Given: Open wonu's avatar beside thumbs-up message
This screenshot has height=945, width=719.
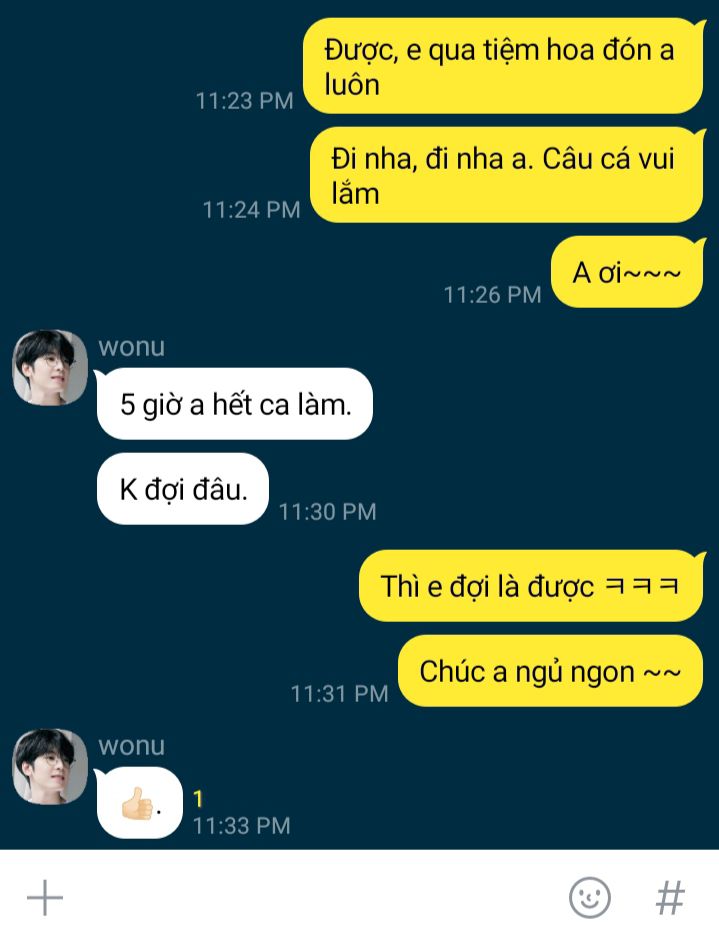Looking at the screenshot, I should (50, 766).
